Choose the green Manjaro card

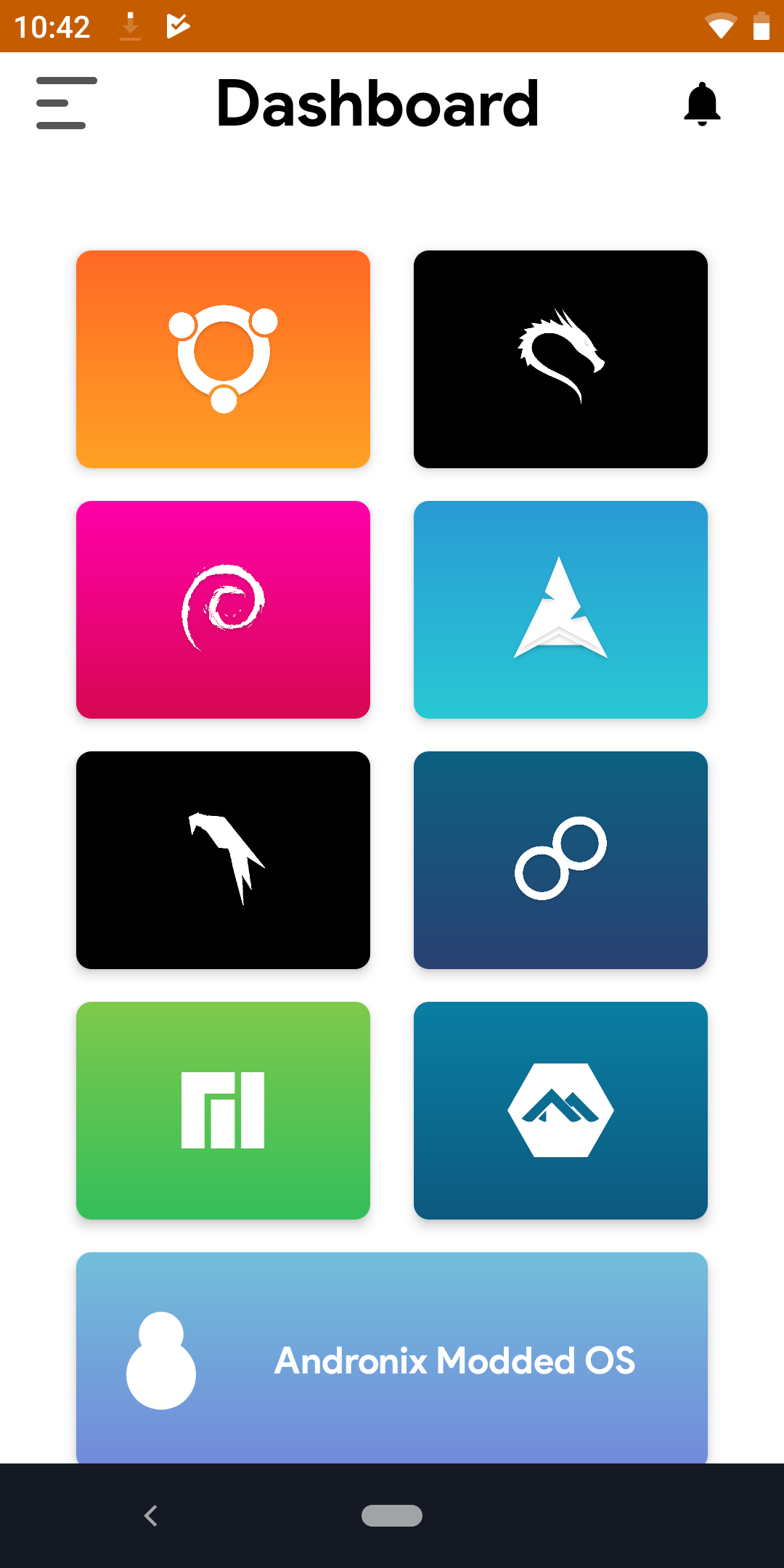point(223,1111)
